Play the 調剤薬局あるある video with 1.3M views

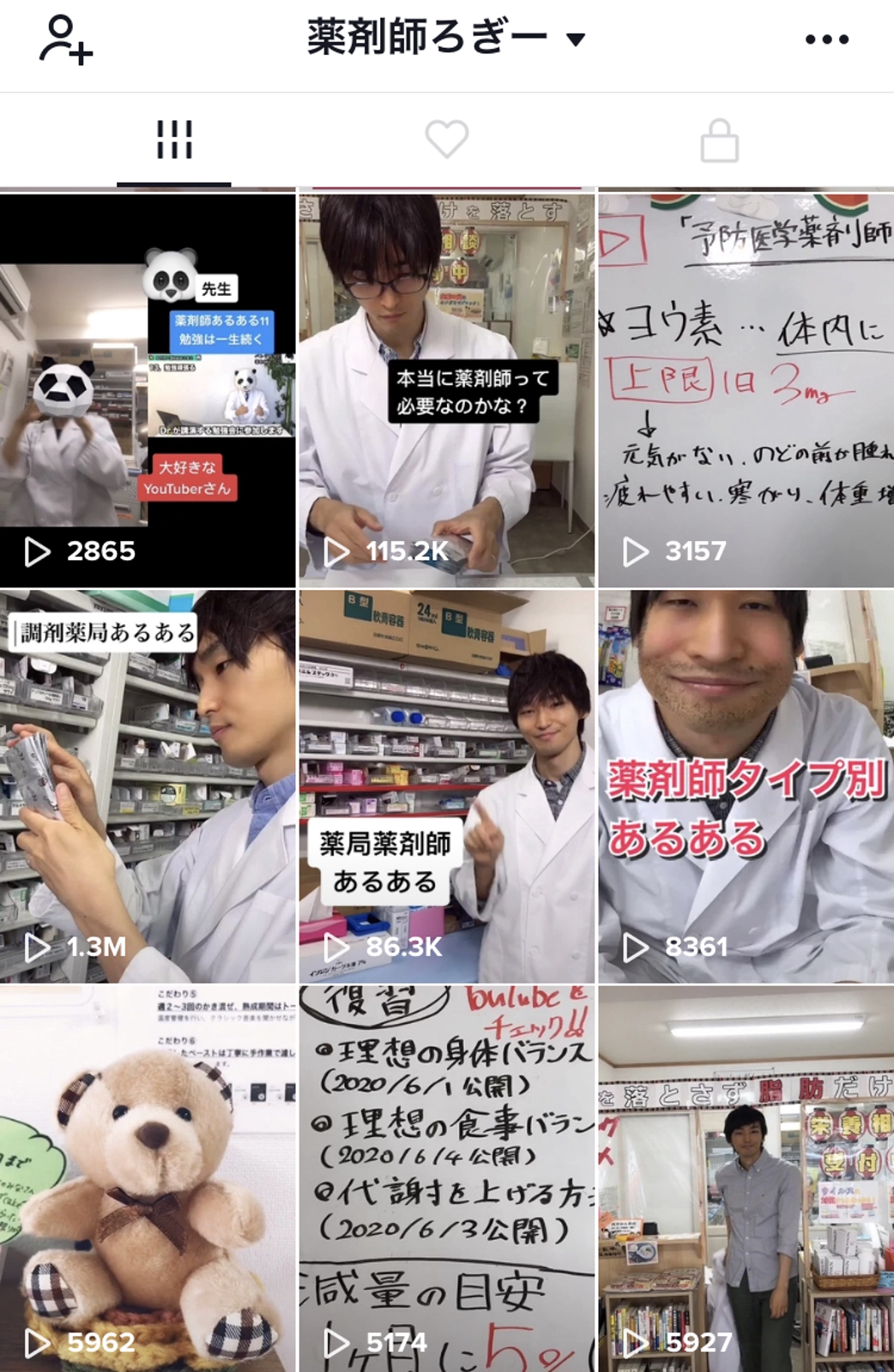(148, 785)
